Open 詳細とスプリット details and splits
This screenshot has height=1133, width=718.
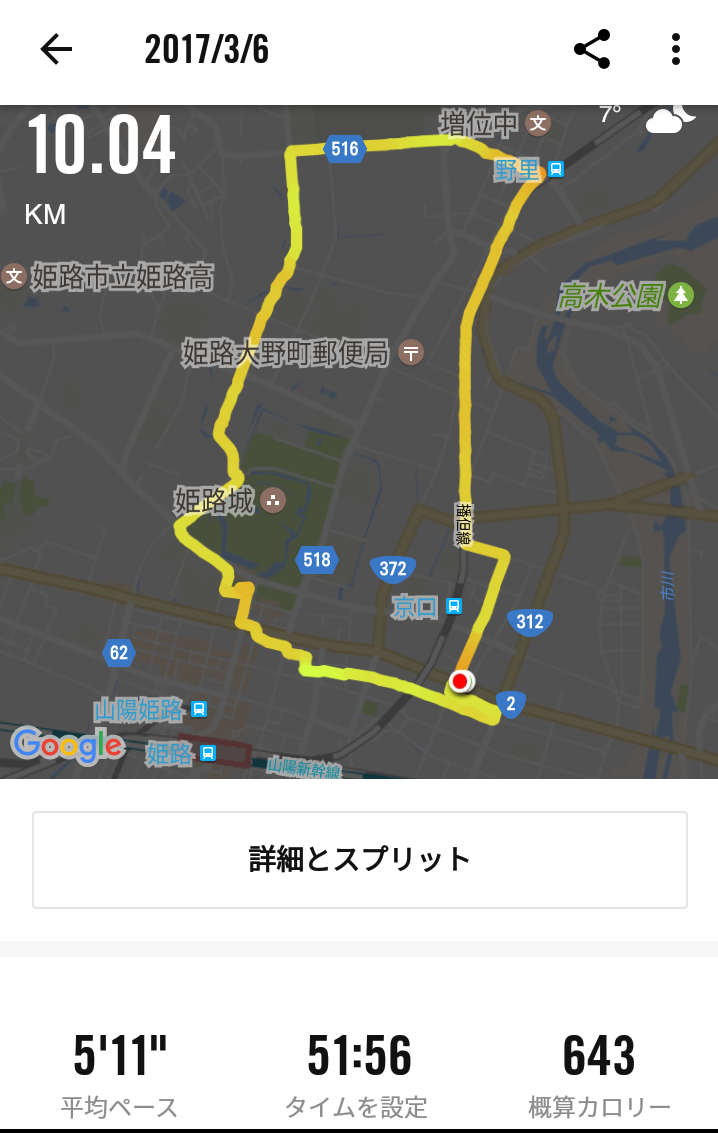pos(359,860)
